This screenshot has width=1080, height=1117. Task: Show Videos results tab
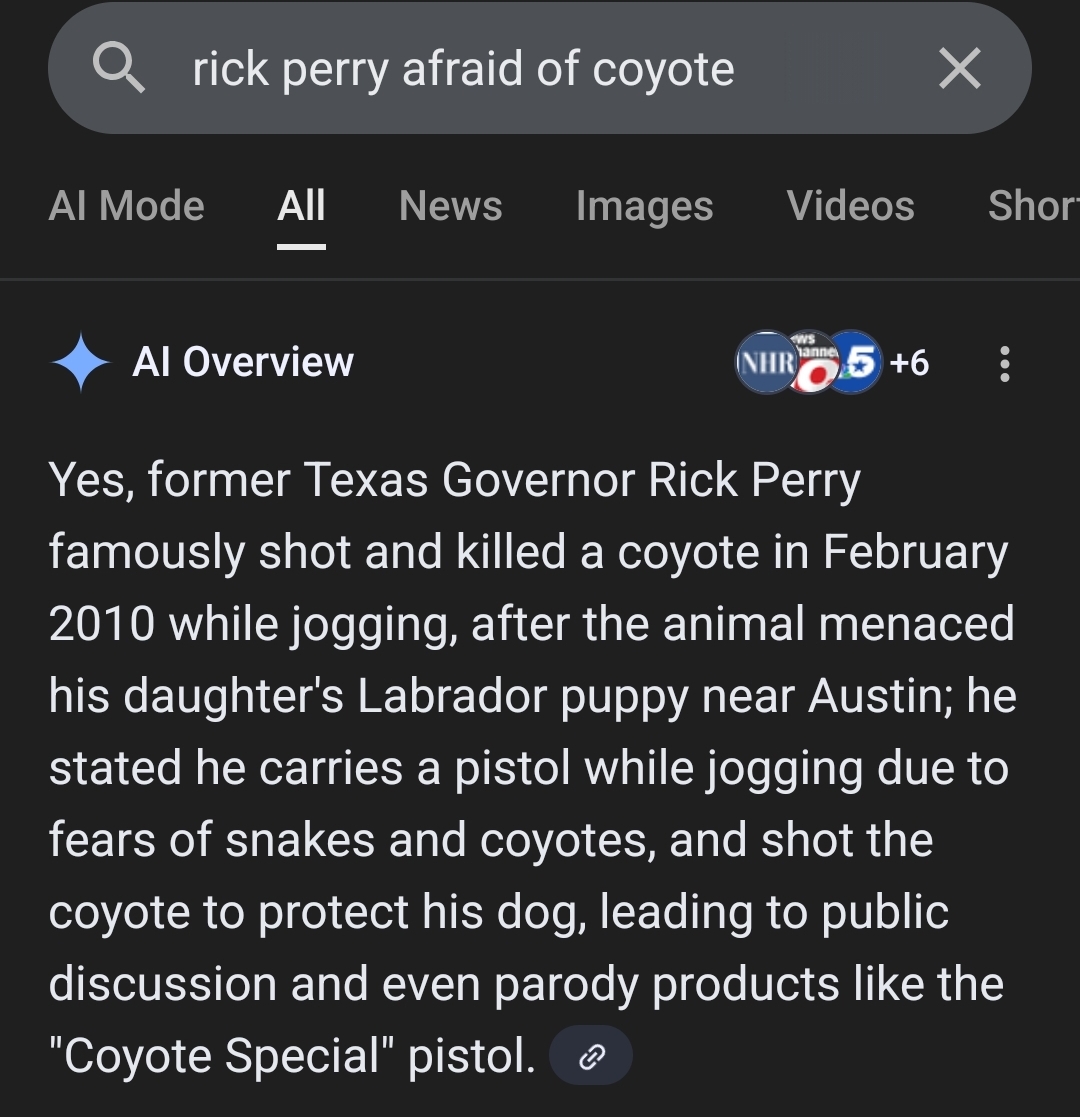point(850,206)
